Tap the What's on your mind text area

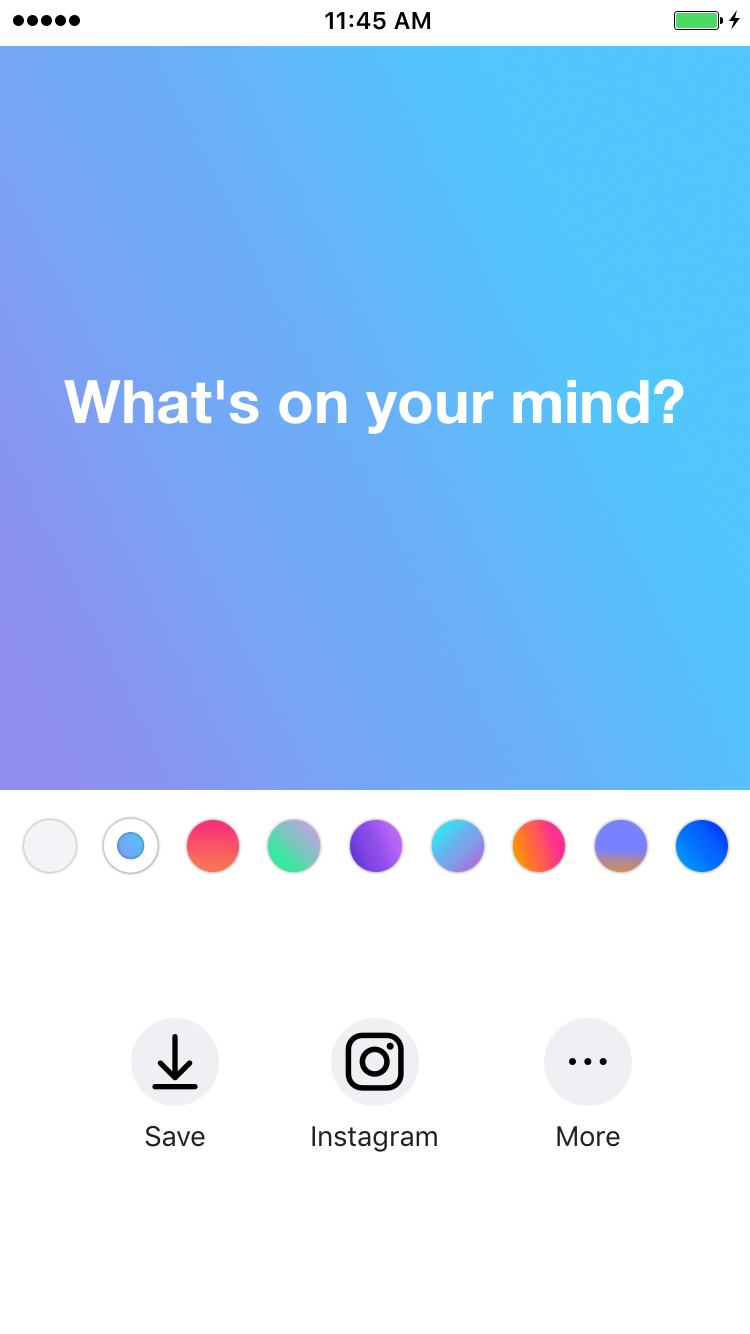click(375, 402)
